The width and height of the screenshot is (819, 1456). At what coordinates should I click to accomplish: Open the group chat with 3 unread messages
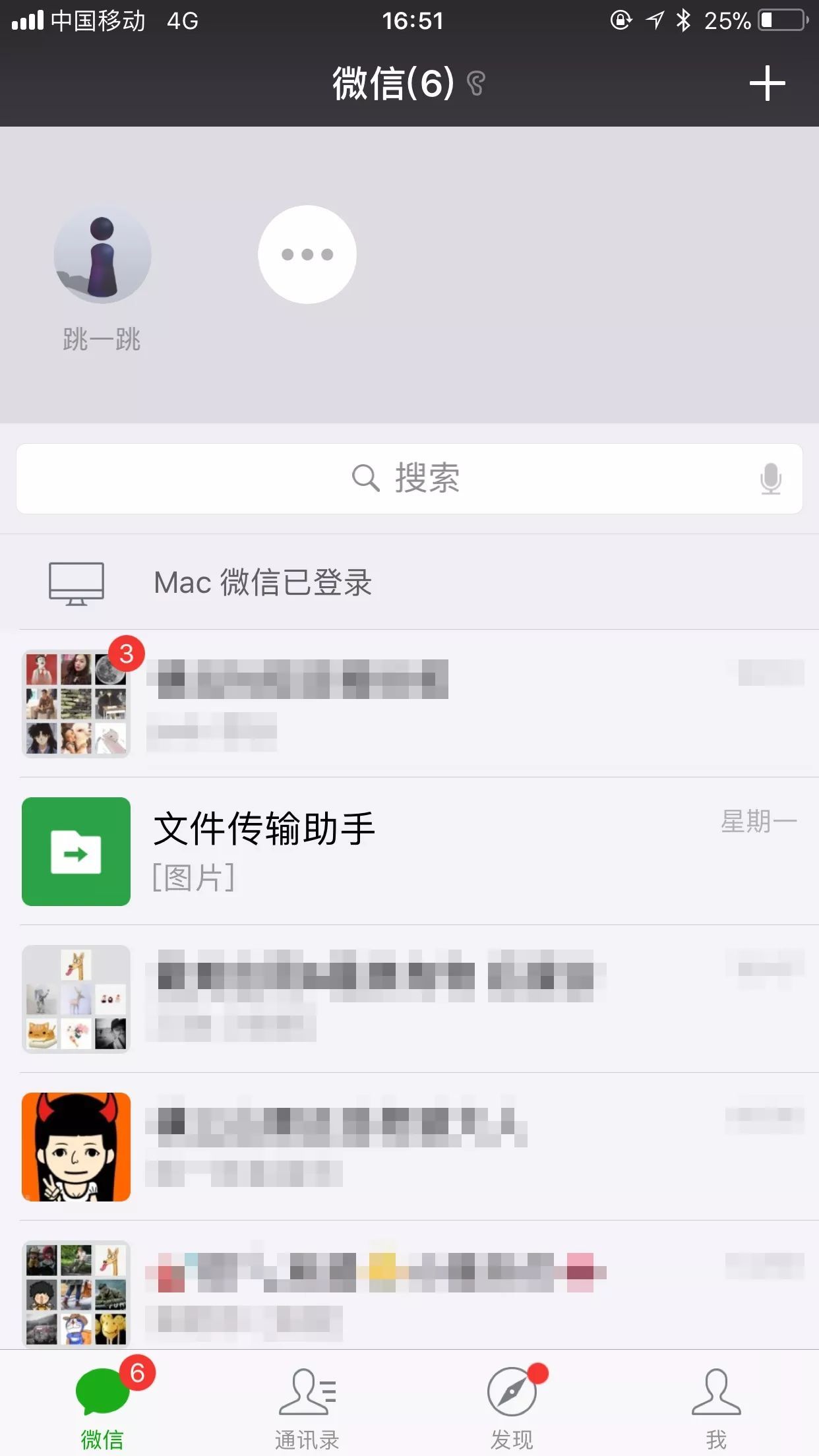click(x=409, y=704)
